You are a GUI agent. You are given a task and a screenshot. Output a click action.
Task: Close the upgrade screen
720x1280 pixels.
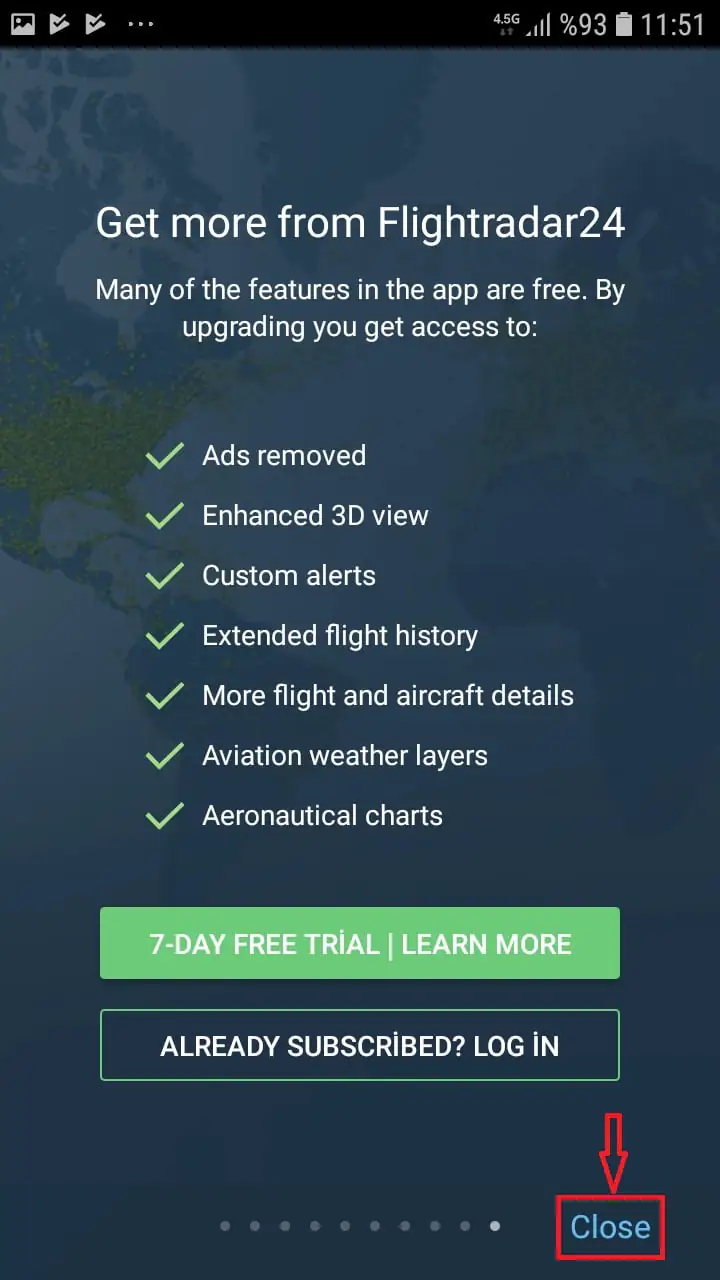[x=610, y=1227]
